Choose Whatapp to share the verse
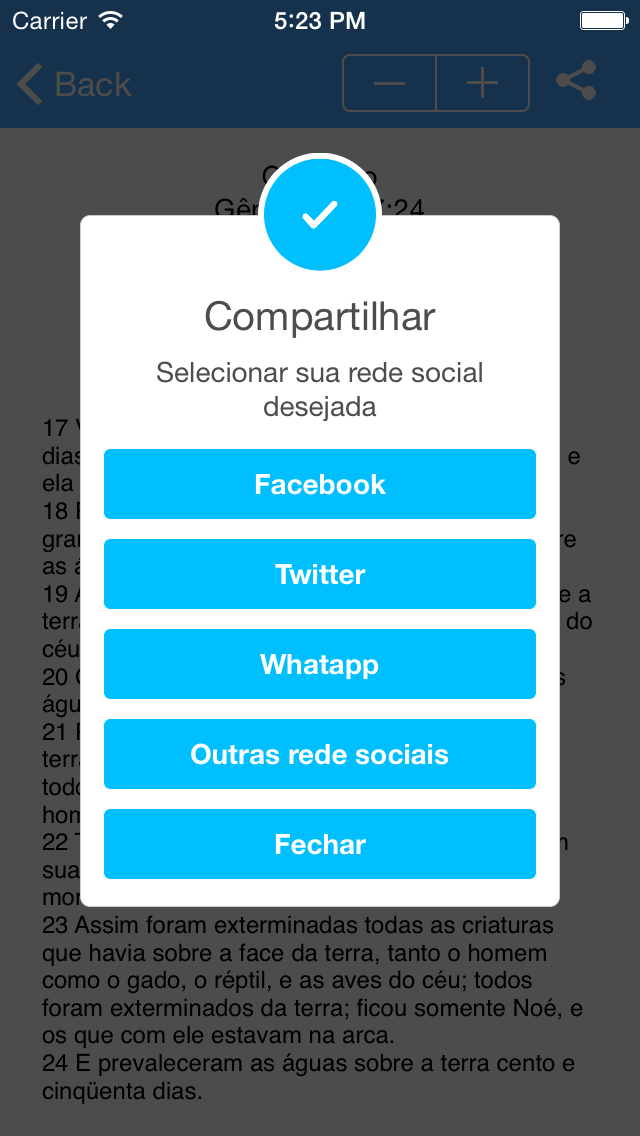This screenshot has width=640, height=1136. click(x=320, y=664)
